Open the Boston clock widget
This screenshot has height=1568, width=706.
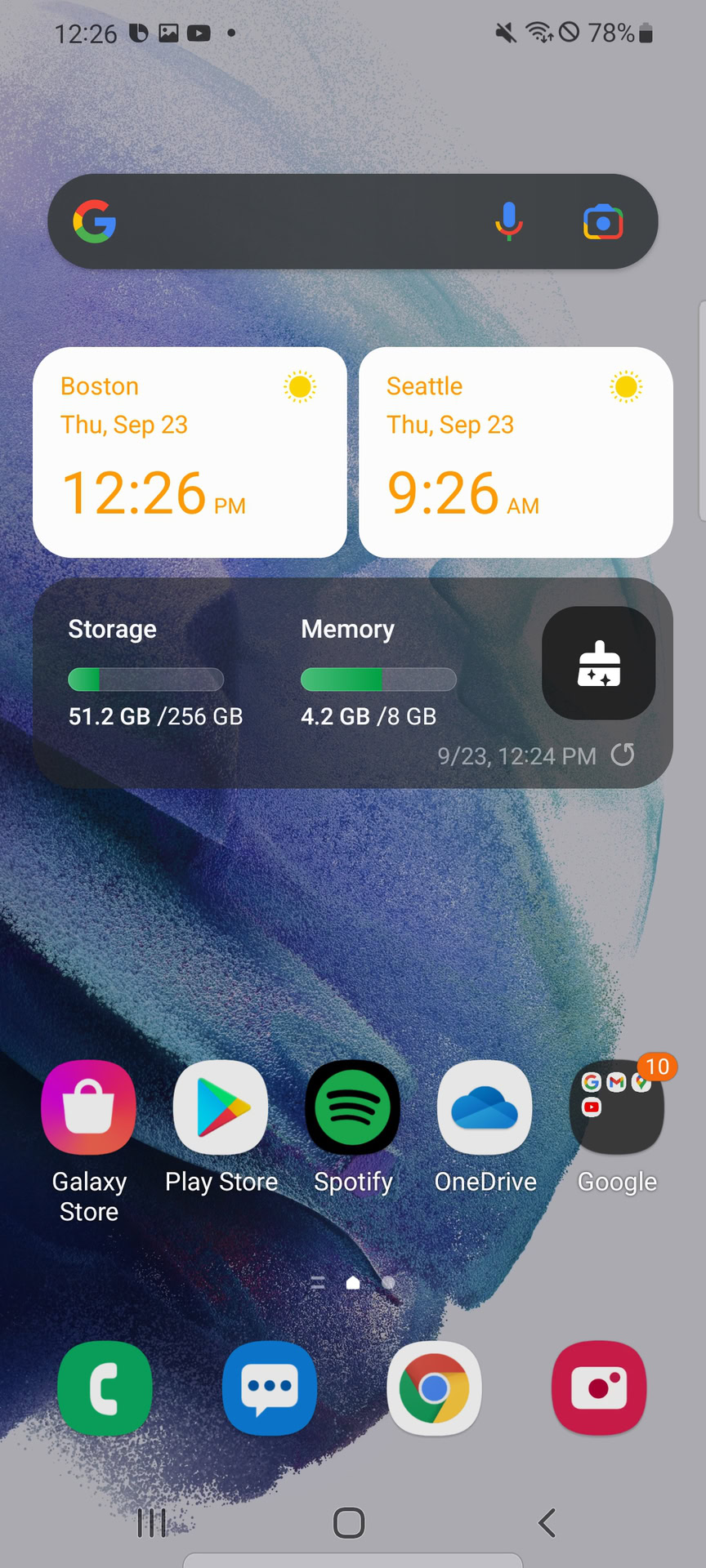[190, 452]
